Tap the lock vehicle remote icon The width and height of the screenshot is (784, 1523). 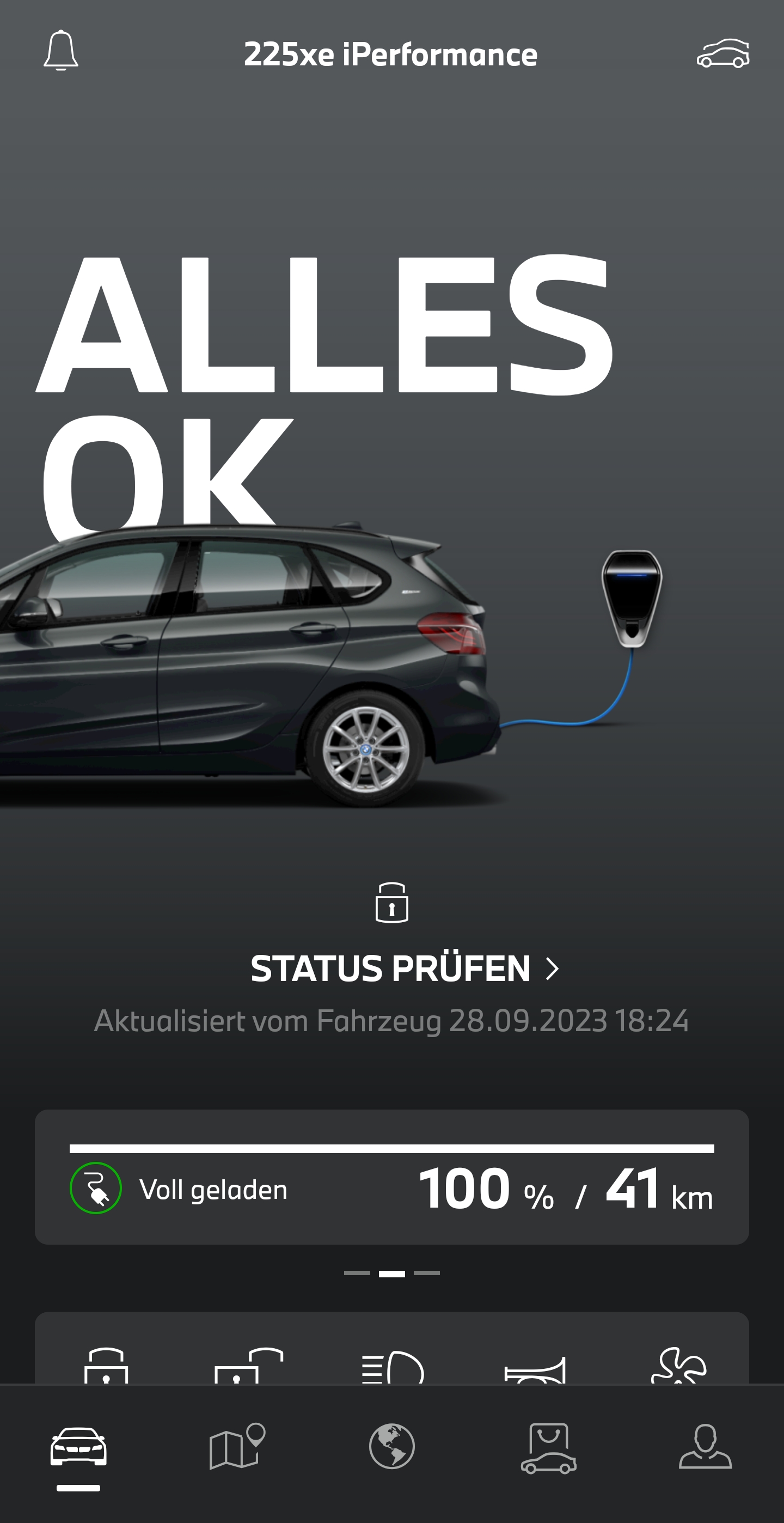(x=106, y=1366)
